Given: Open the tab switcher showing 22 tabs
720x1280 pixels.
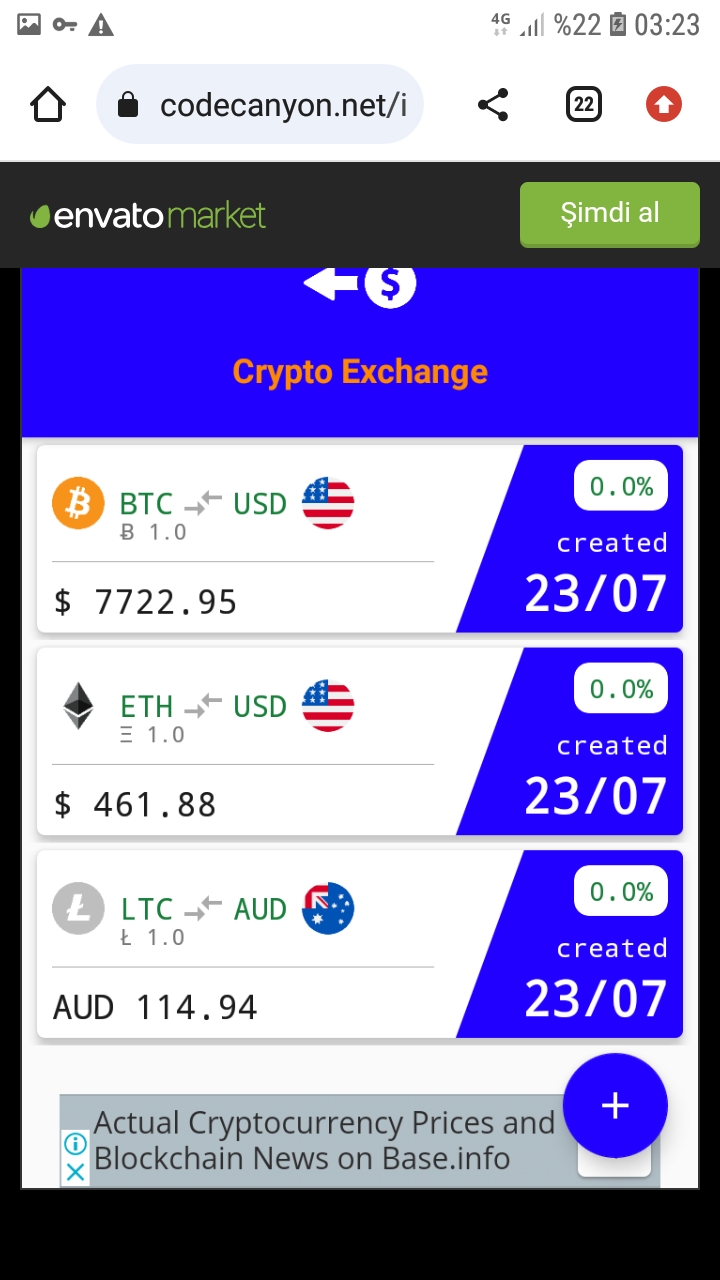Looking at the screenshot, I should point(583,104).
